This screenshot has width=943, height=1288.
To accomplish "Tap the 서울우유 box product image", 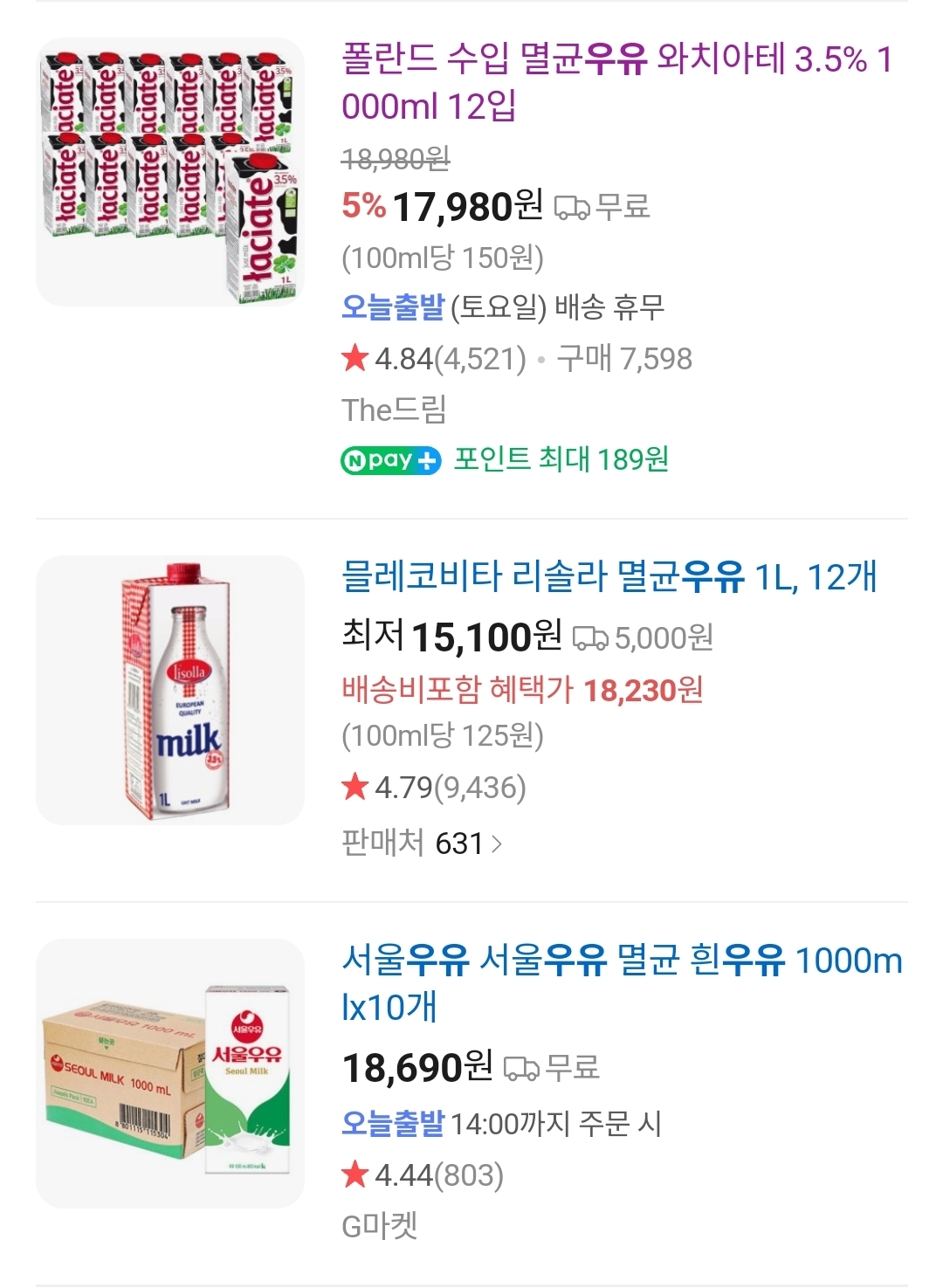I will pyautogui.click(x=170, y=1073).
